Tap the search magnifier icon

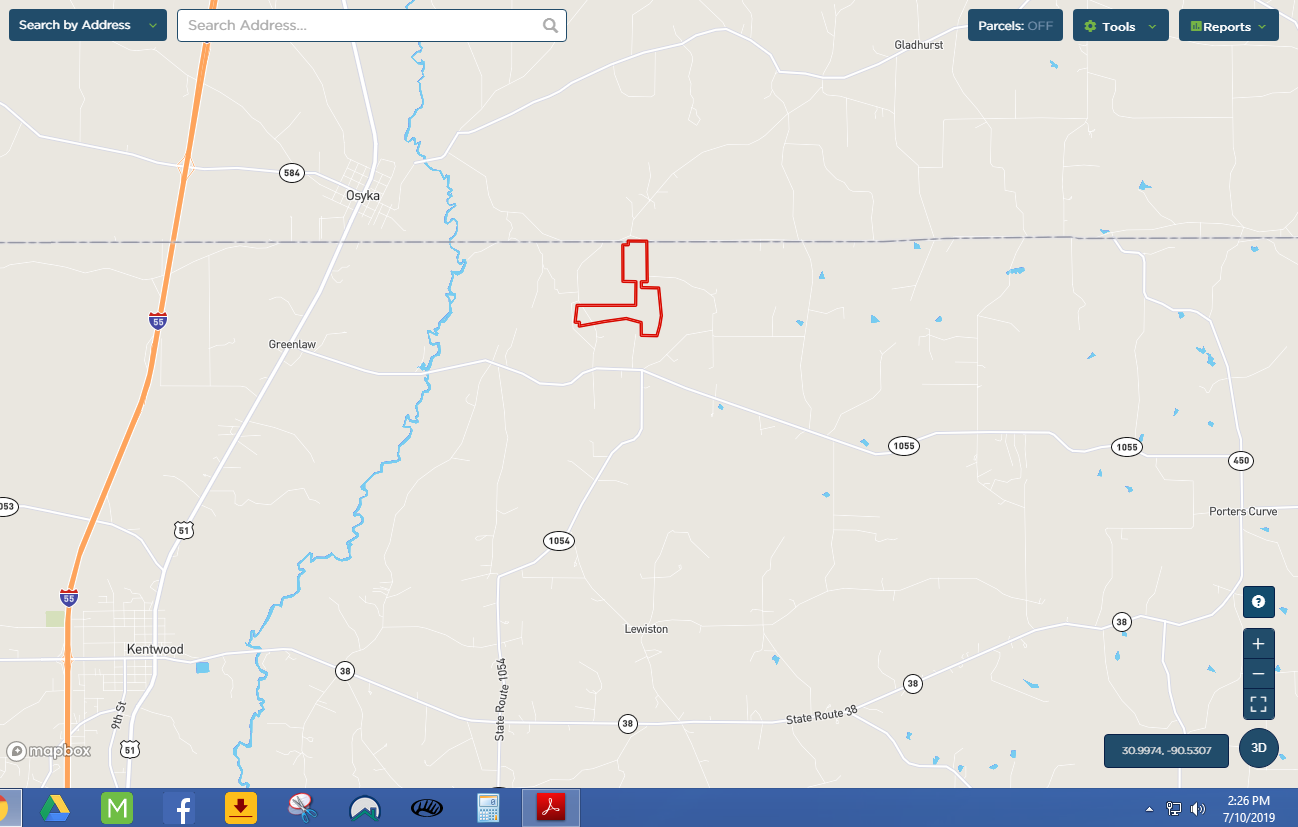(x=550, y=26)
